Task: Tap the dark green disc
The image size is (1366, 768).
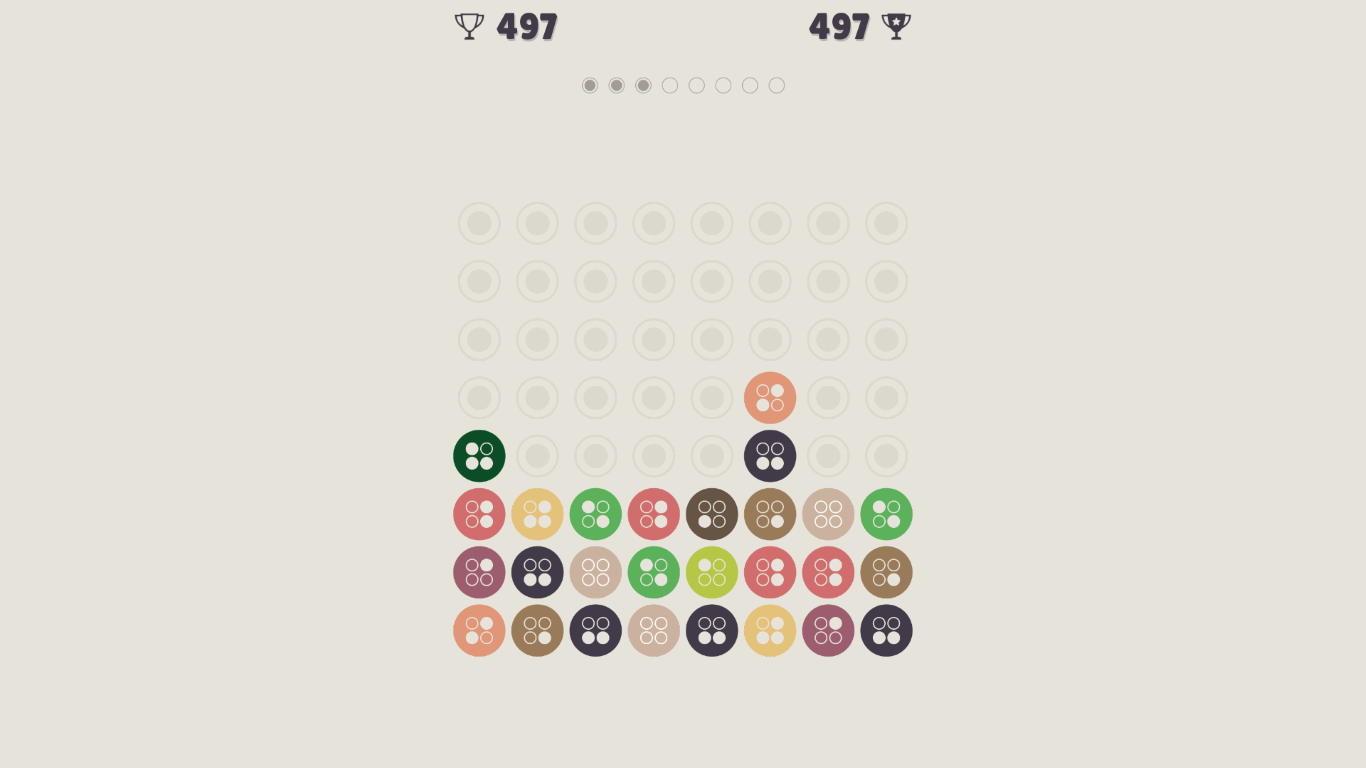Action: pyautogui.click(x=479, y=456)
